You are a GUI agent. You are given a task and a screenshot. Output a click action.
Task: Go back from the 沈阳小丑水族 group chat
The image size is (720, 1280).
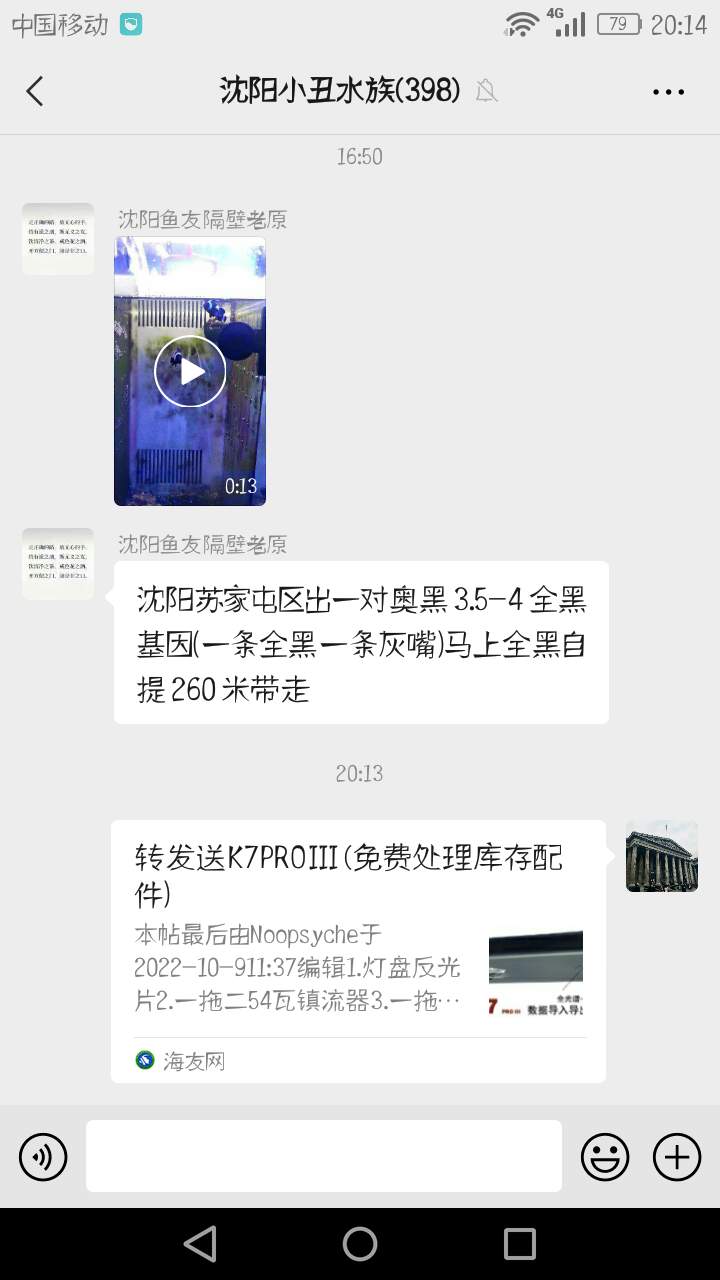pyautogui.click(x=35, y=91)
